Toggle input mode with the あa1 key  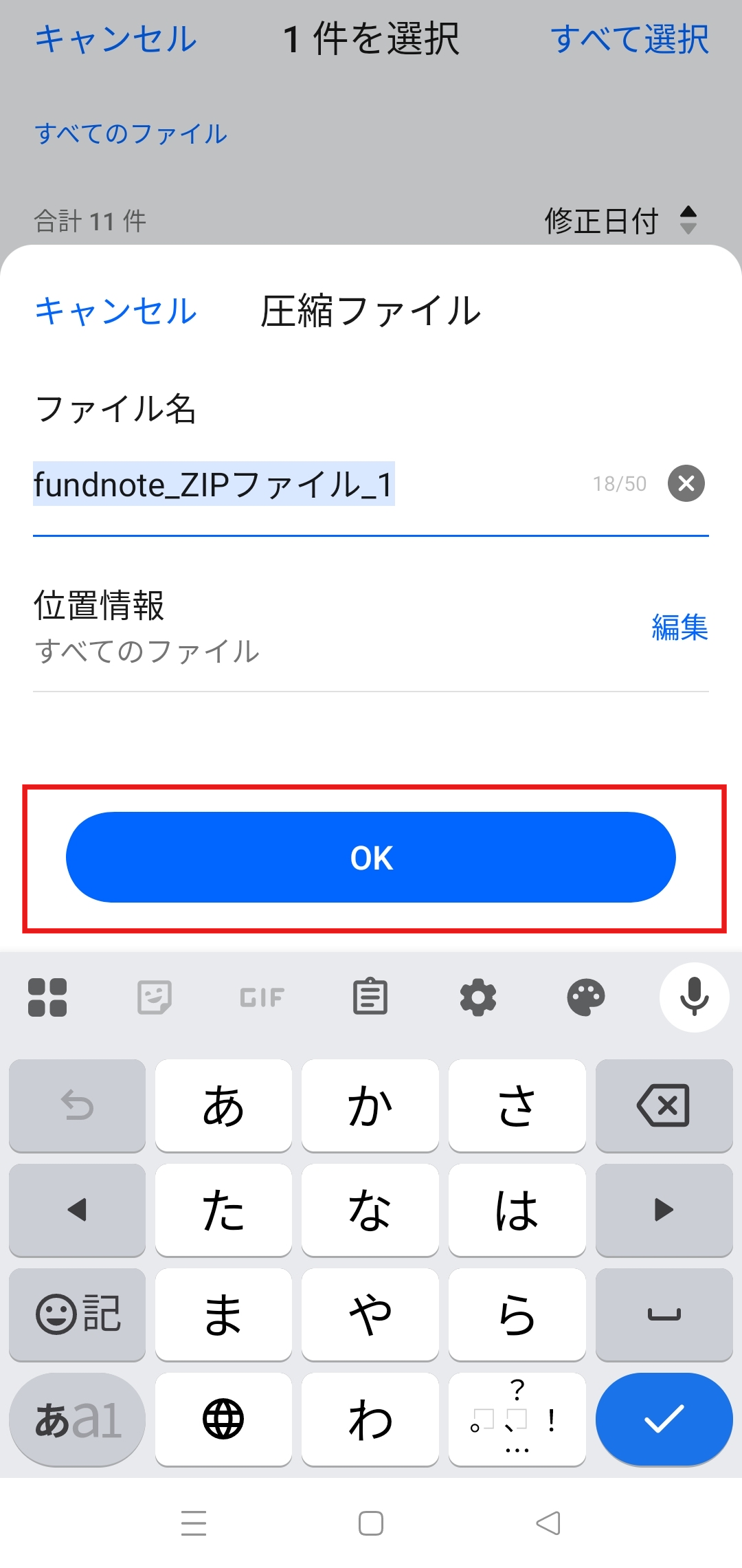76,1419
